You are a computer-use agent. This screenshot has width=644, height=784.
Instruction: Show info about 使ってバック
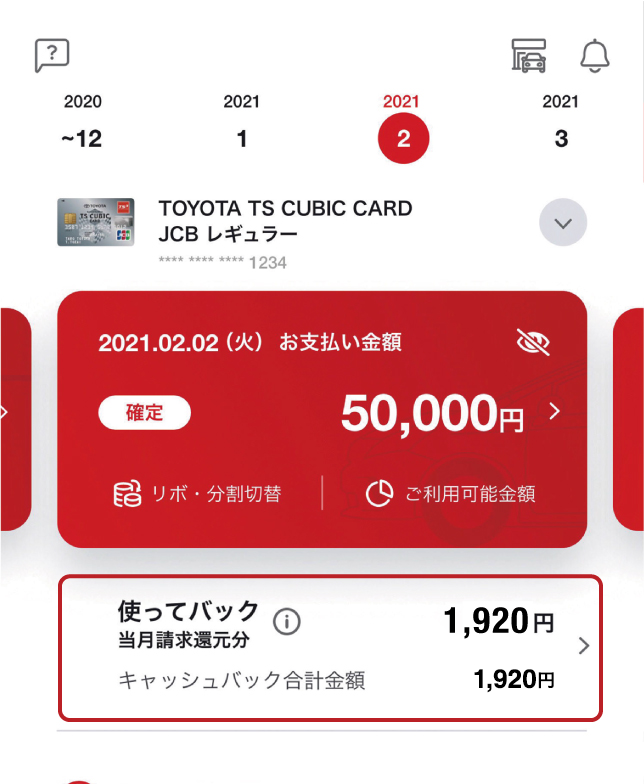click(286, 622)
